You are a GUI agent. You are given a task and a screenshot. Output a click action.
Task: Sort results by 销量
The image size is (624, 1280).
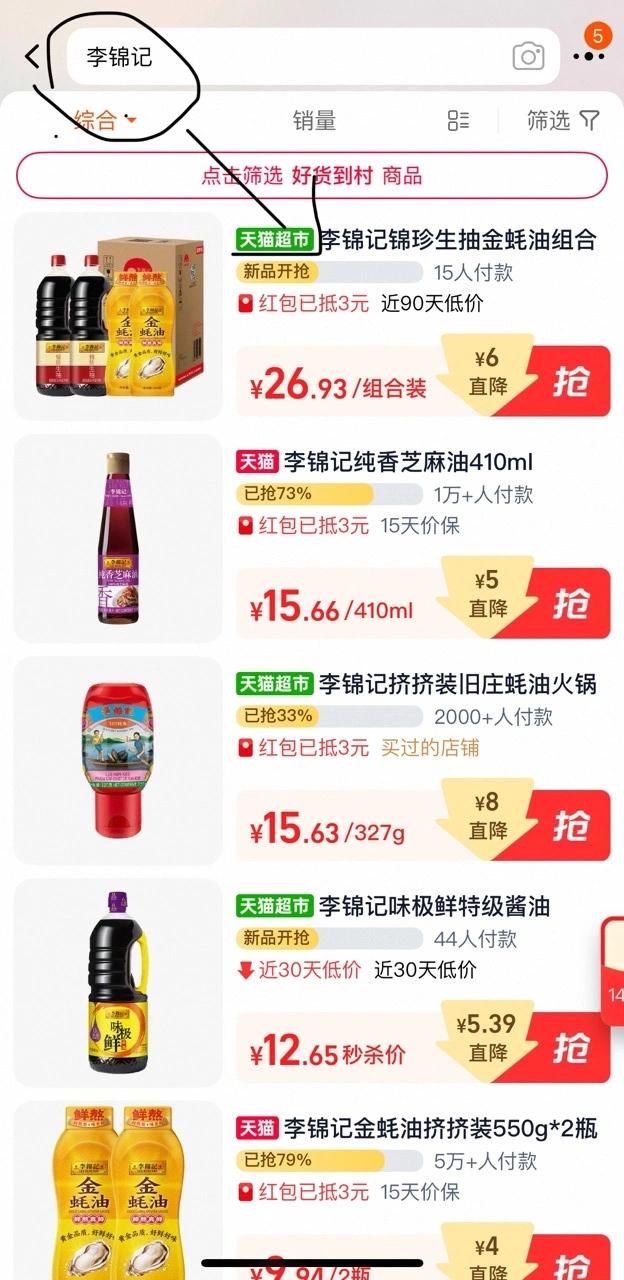coord(314,121)
